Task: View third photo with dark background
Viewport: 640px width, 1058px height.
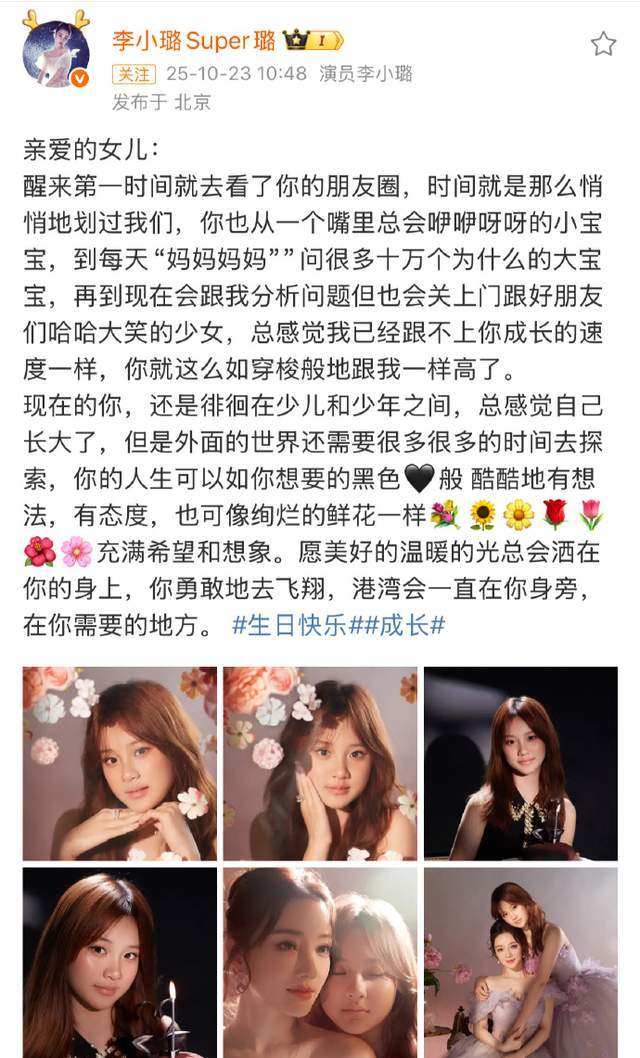Action: 520,763
